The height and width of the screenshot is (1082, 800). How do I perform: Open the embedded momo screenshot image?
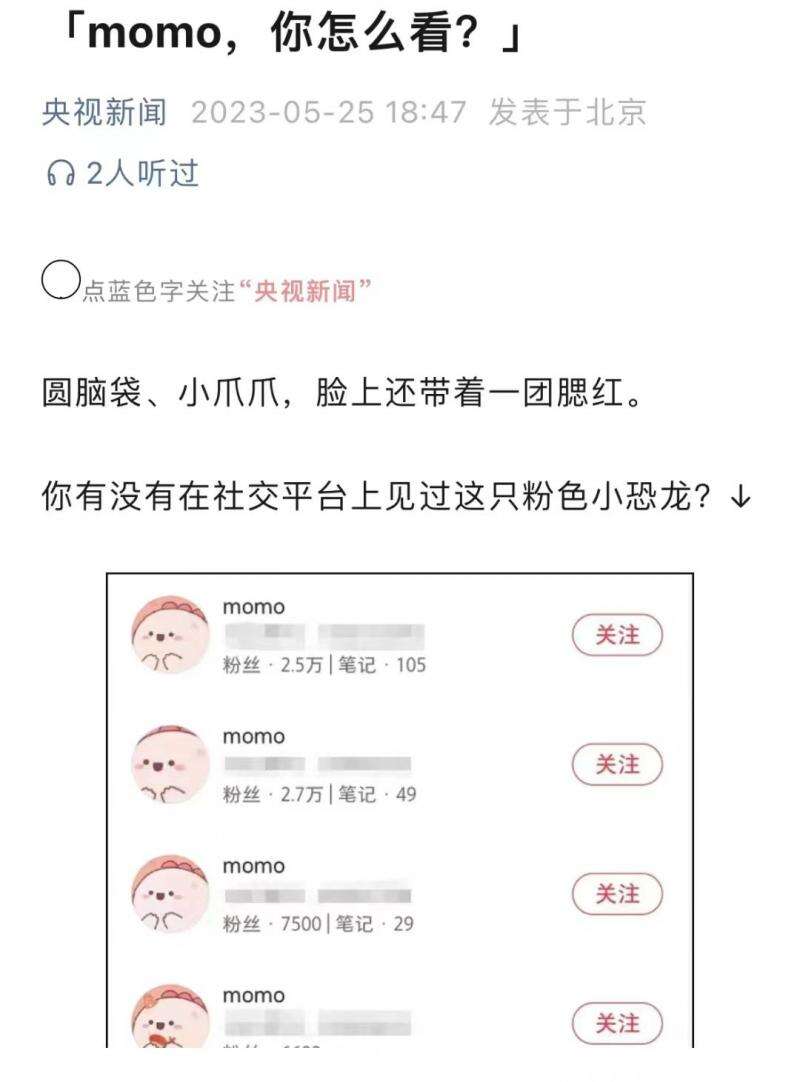pyautogui.click(x=400, y=810)
